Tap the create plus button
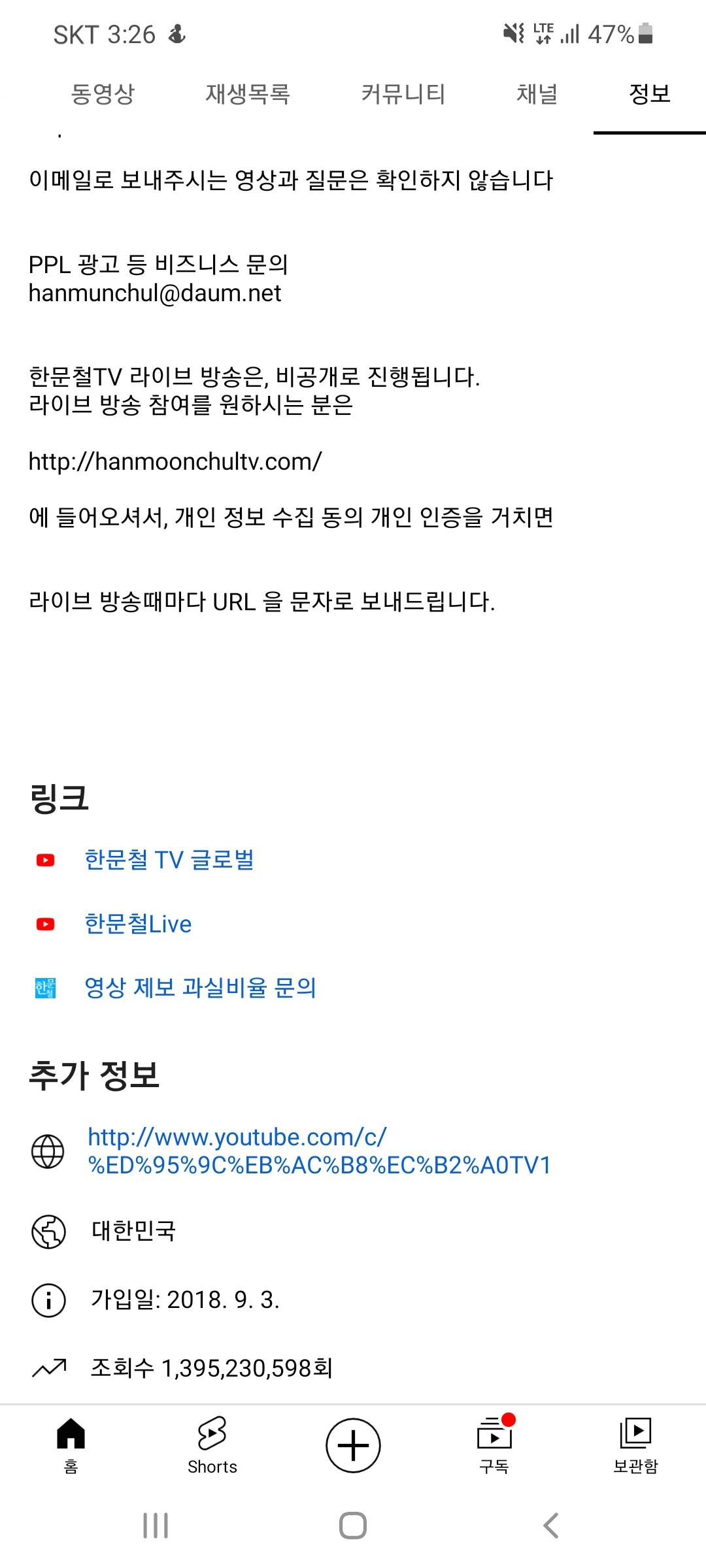706x1568 pixels. click(x=353, y=1445)
